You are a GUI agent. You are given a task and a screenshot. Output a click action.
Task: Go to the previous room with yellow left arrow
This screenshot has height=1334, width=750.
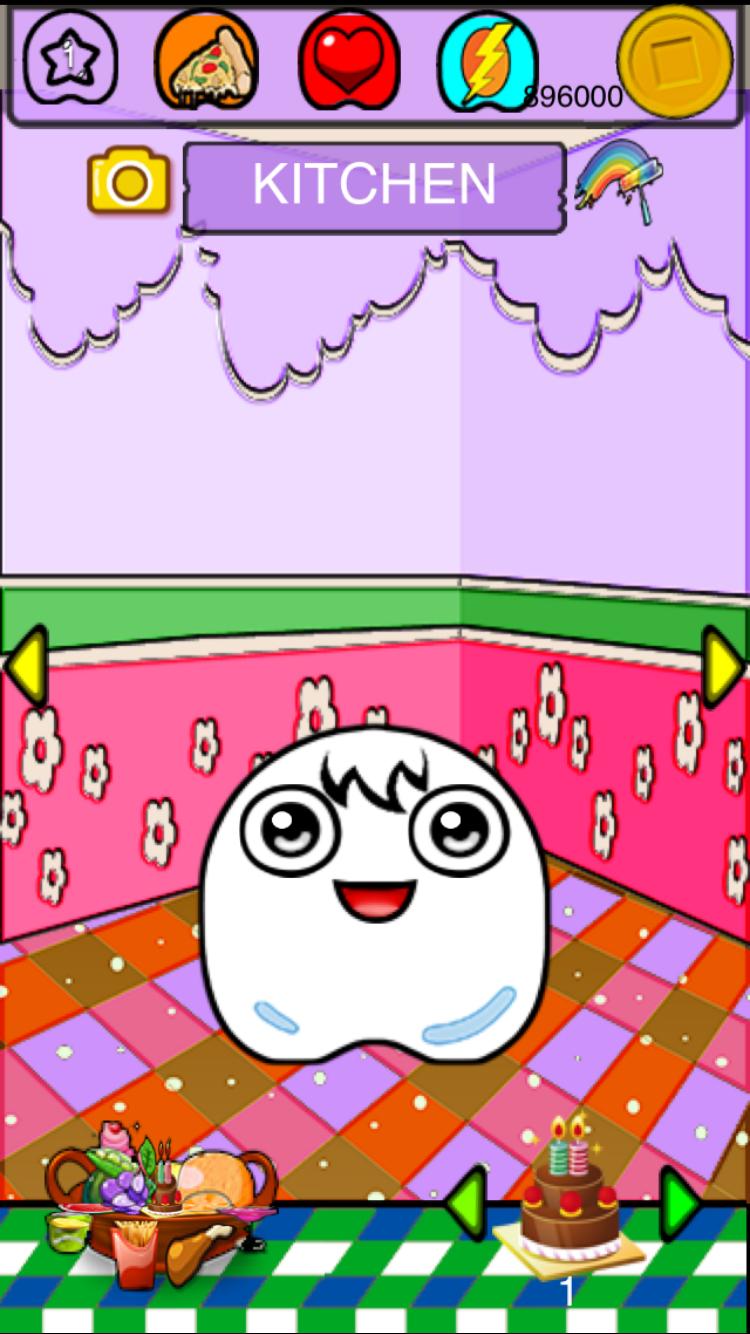pos(25,665)
